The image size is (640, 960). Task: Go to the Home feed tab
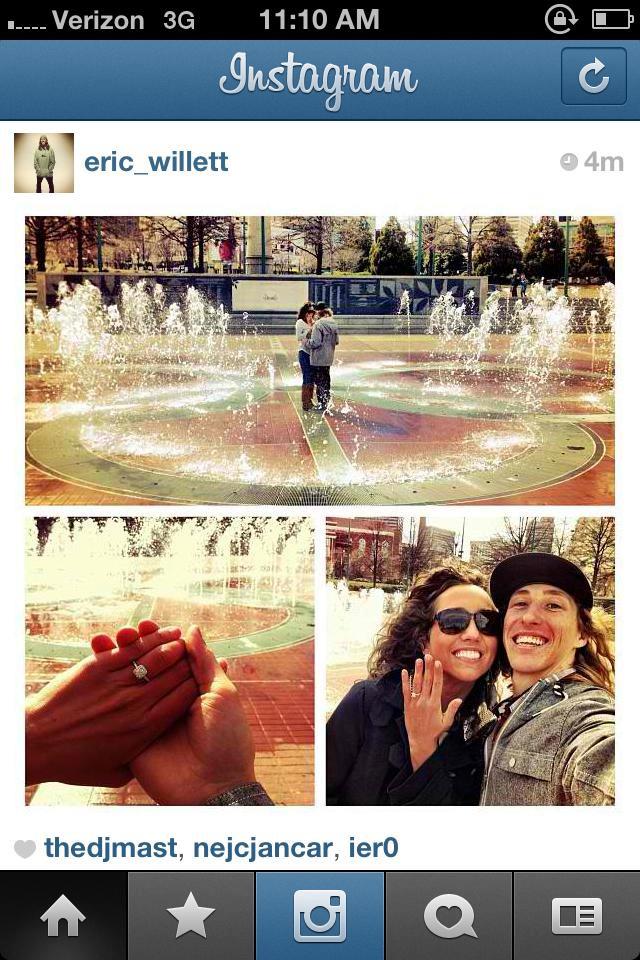click(x=63, y=916)
